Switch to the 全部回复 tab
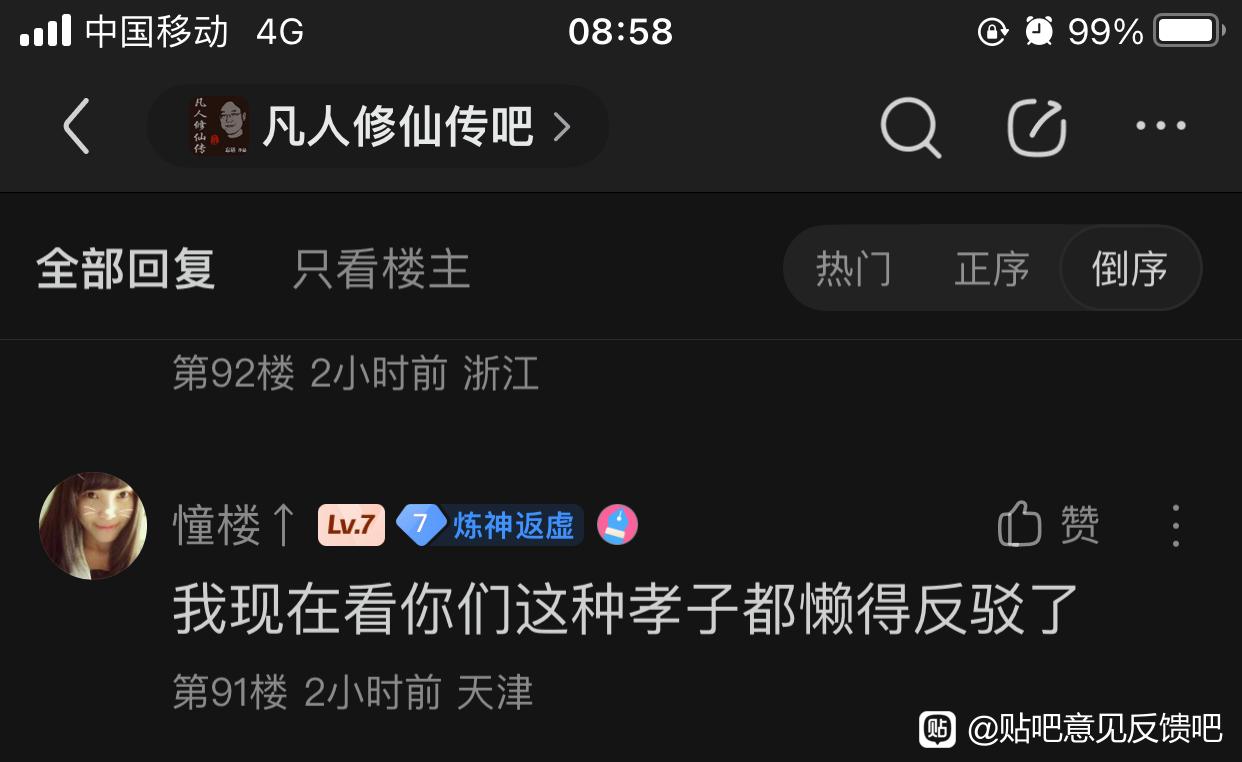The width and height of the screenshot is (1242, 762). (x=126, y=269)
